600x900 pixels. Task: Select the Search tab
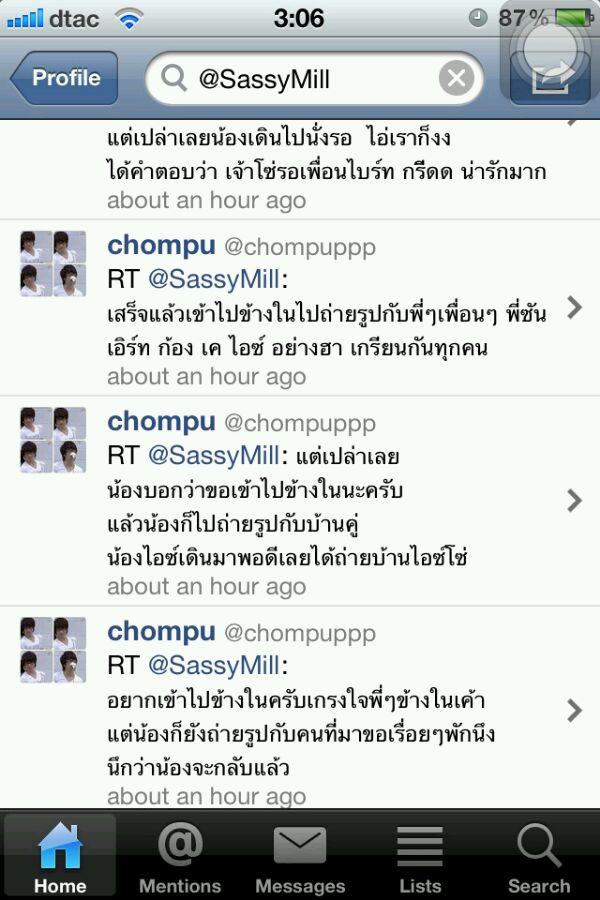point(539,856)
